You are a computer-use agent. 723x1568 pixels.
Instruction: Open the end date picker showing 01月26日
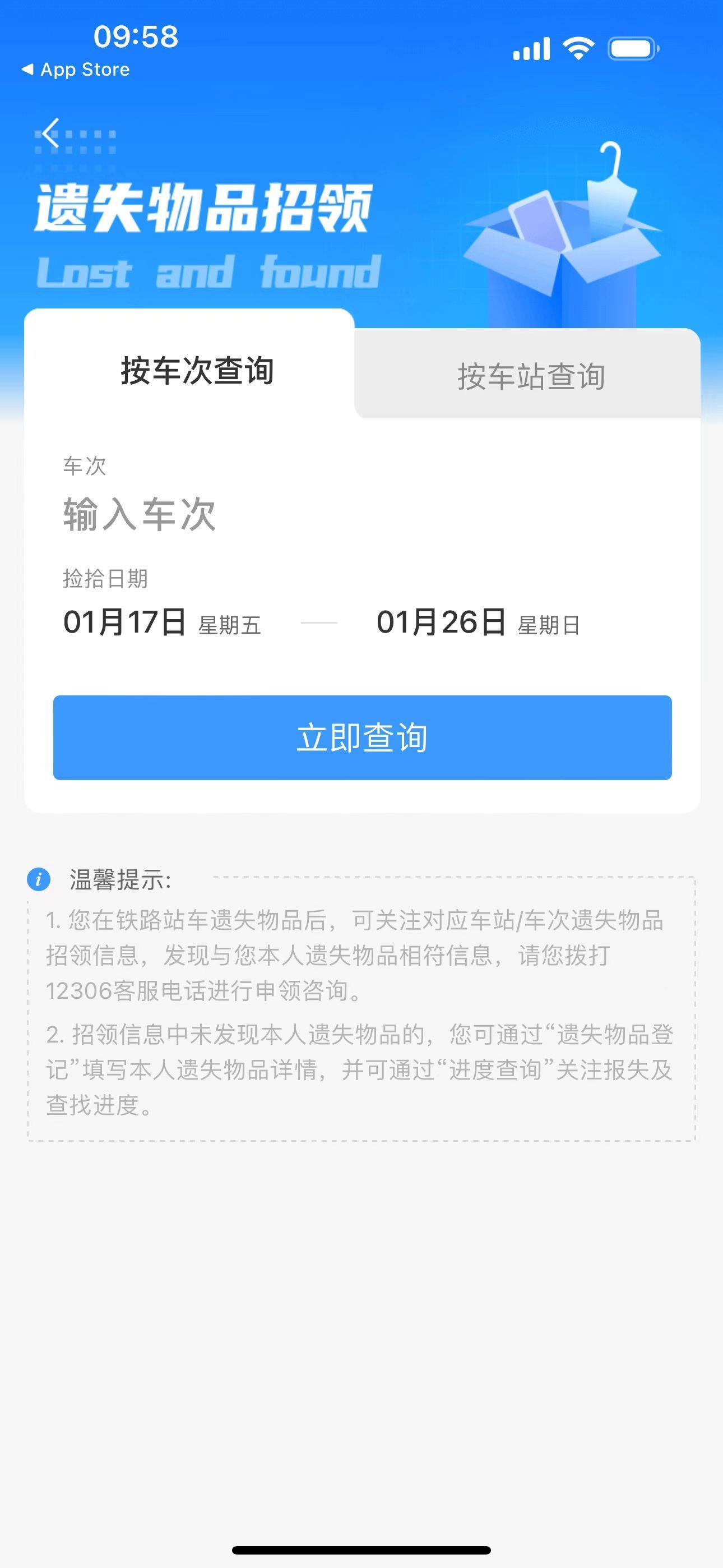click(x=441, y=622)
